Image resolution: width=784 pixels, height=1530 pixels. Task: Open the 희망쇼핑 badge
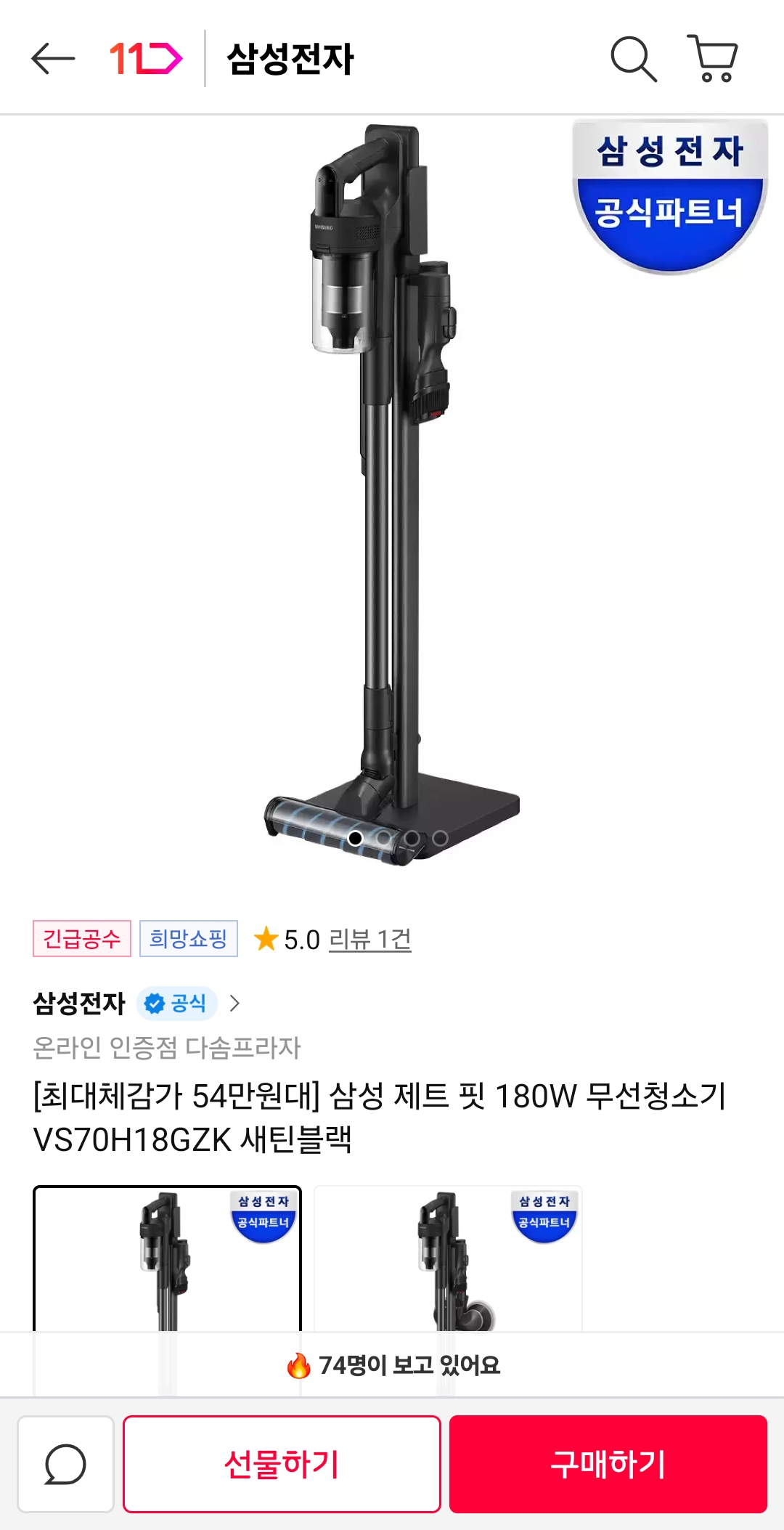pos(189,938)
